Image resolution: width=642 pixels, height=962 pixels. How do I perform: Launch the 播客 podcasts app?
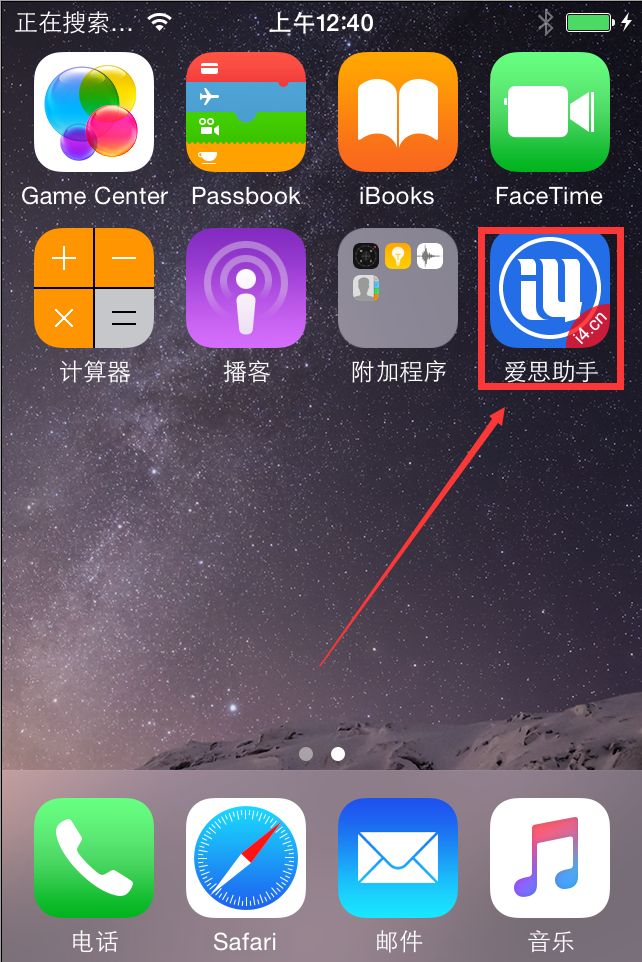(x=246, y=288)
